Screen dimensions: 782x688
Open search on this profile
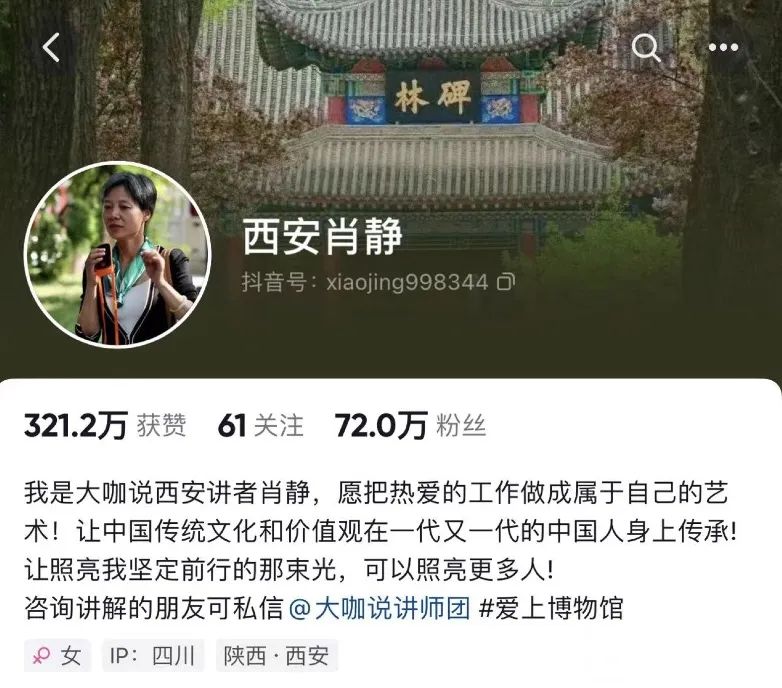[647, 47]
